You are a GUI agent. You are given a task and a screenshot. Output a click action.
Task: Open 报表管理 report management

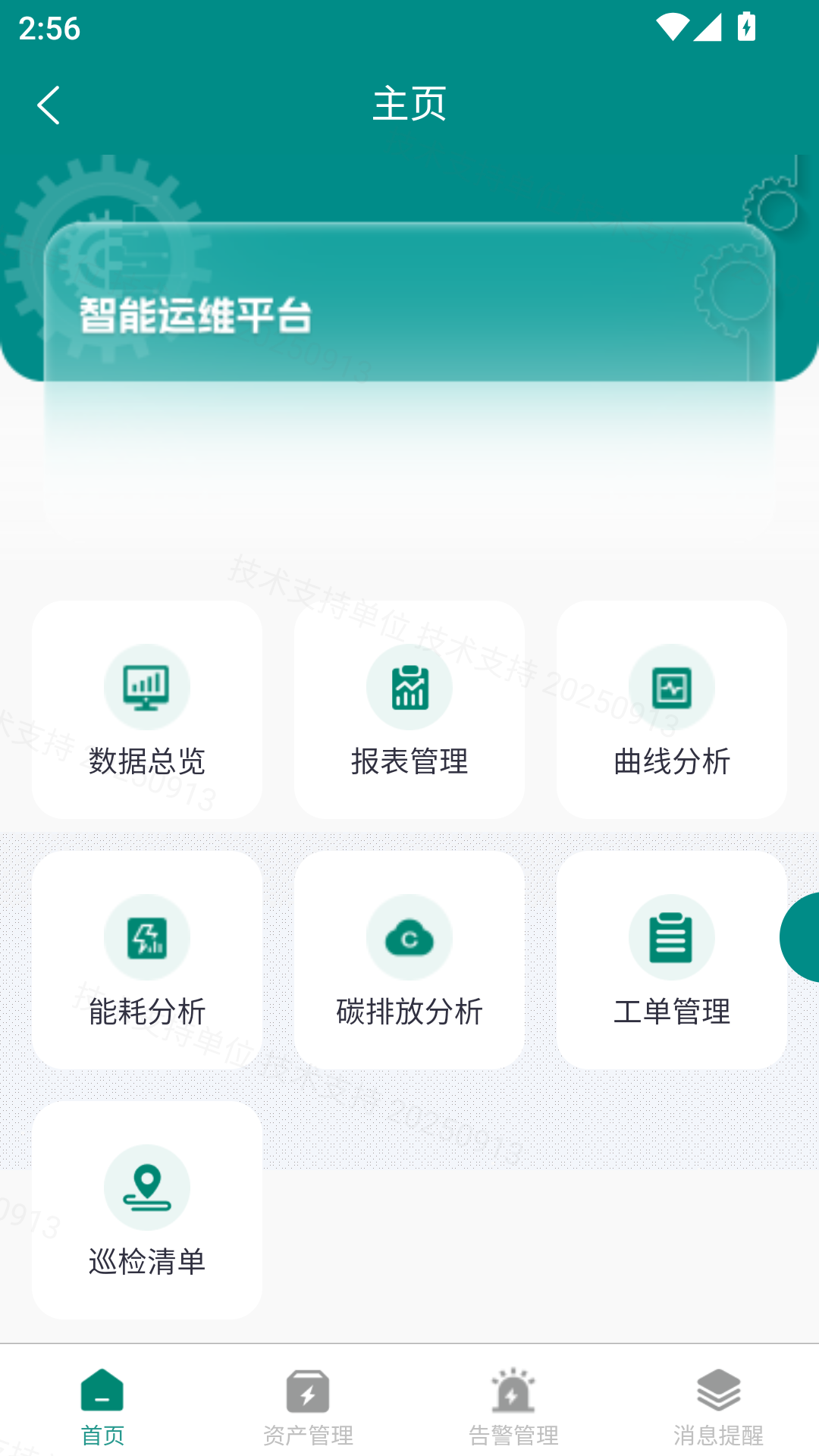tap(409, 710)
